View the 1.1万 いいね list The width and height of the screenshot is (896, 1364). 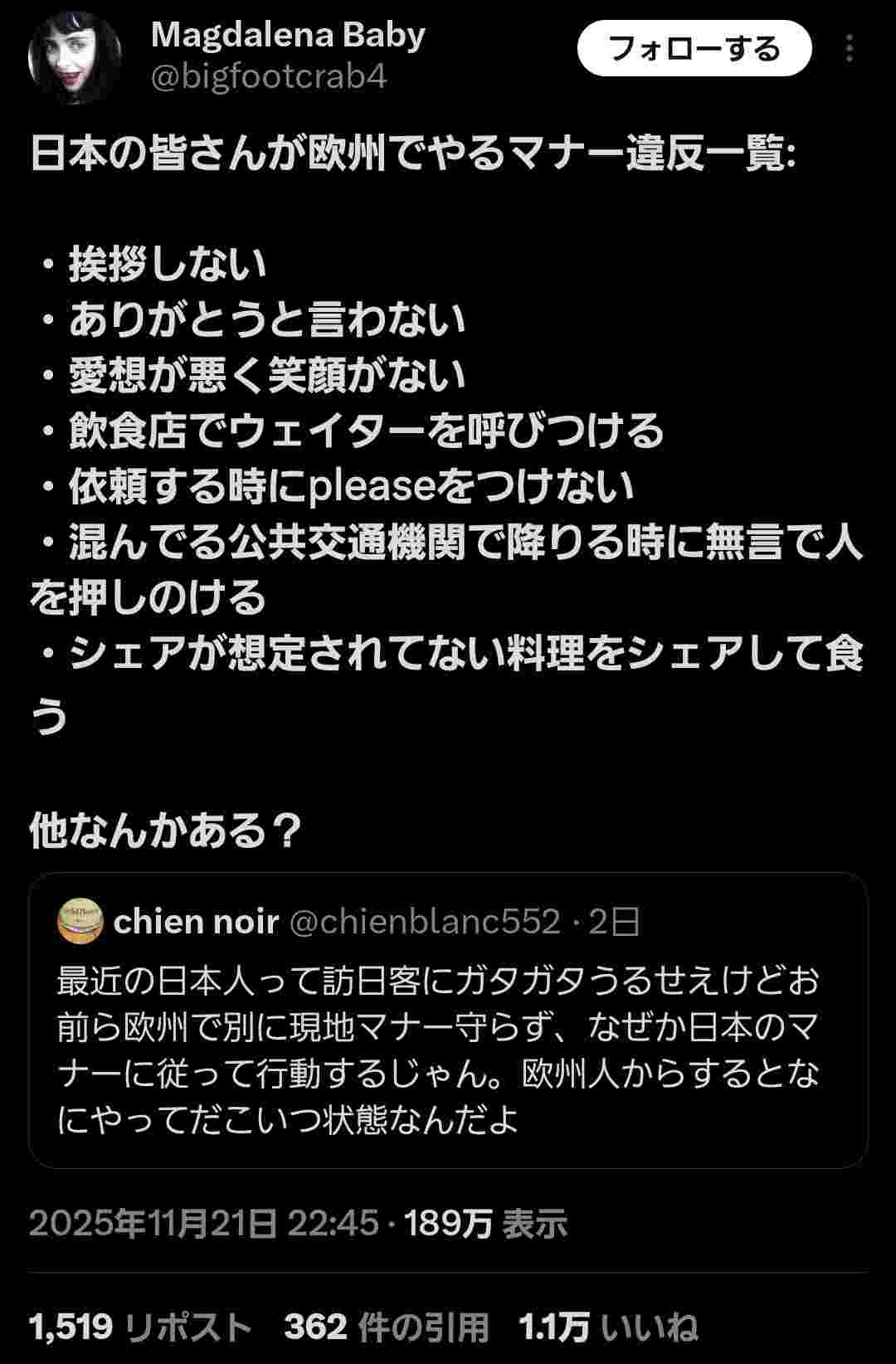tap(607, 1327)
